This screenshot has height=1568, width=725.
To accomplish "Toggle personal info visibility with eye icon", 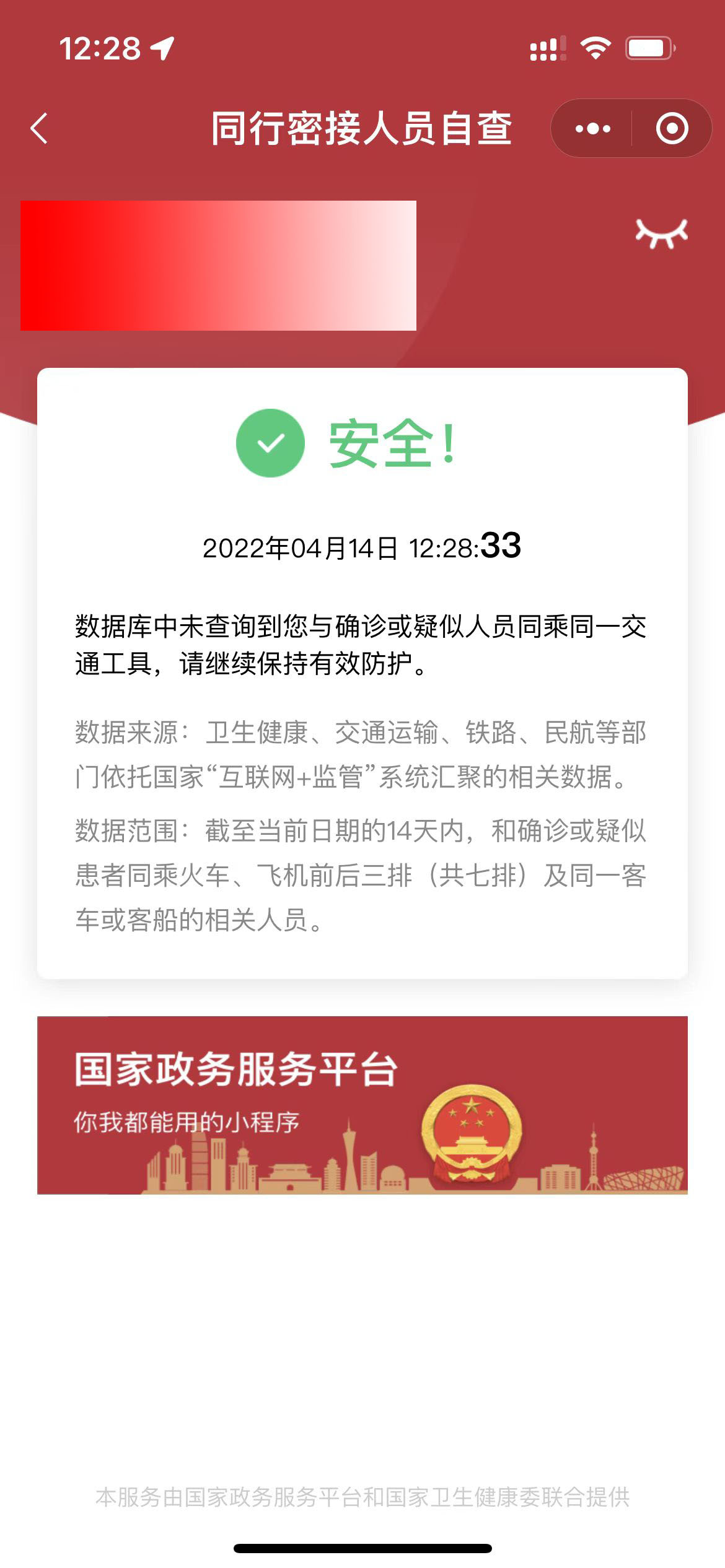I will click(x=661, y=234).
